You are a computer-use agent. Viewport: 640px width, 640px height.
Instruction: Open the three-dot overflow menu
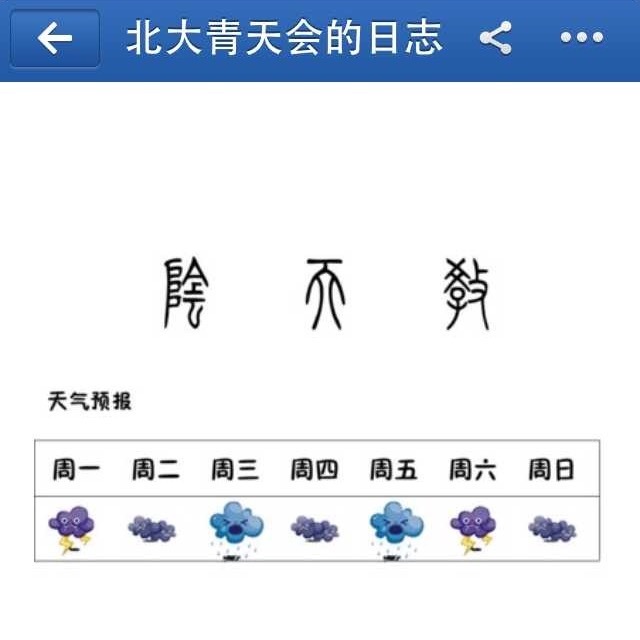click(x=581, y=39)
